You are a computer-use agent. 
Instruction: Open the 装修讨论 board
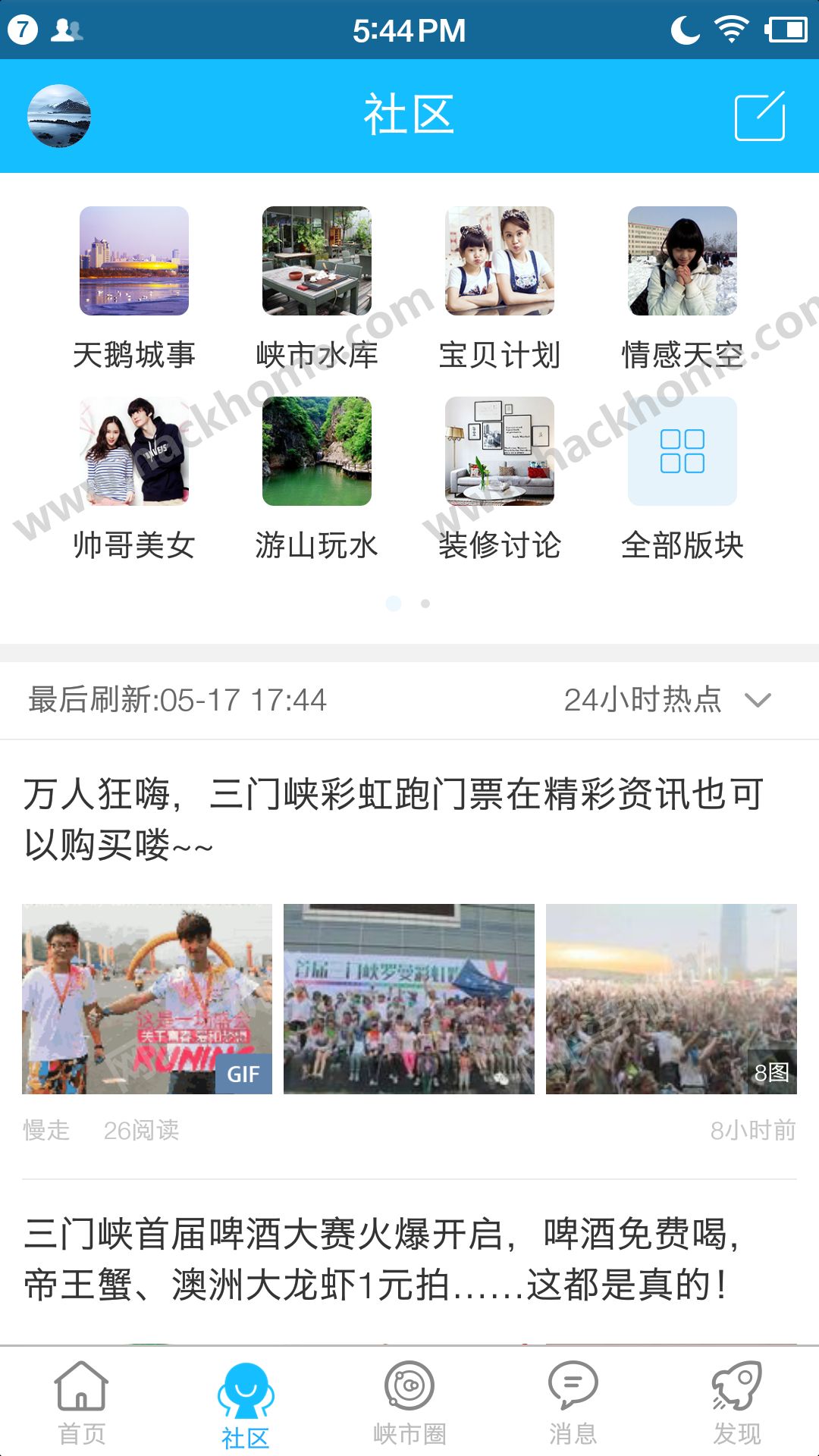[x=500, y=451]
